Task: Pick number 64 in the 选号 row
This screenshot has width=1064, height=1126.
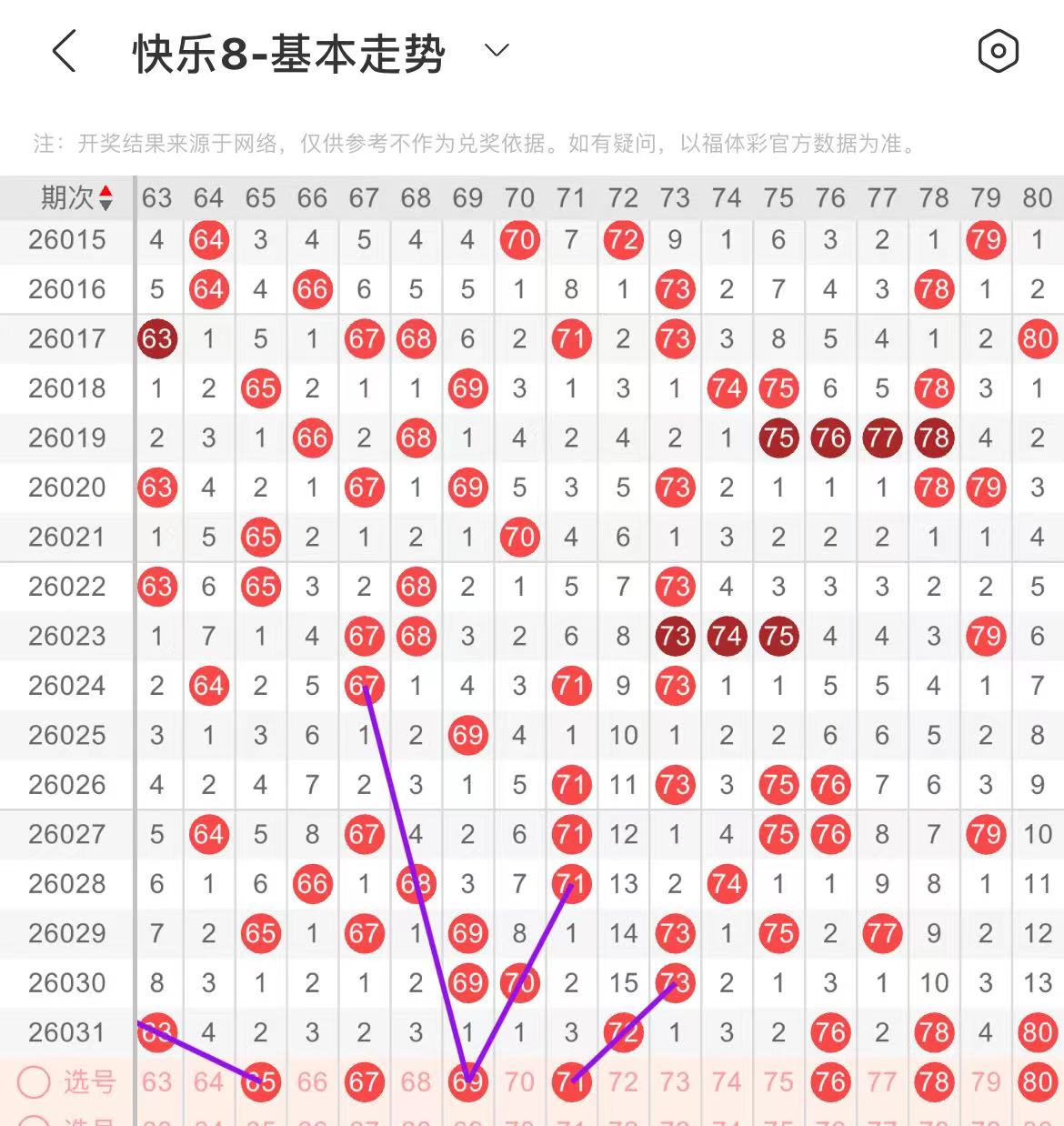Action: [208, 1081]
